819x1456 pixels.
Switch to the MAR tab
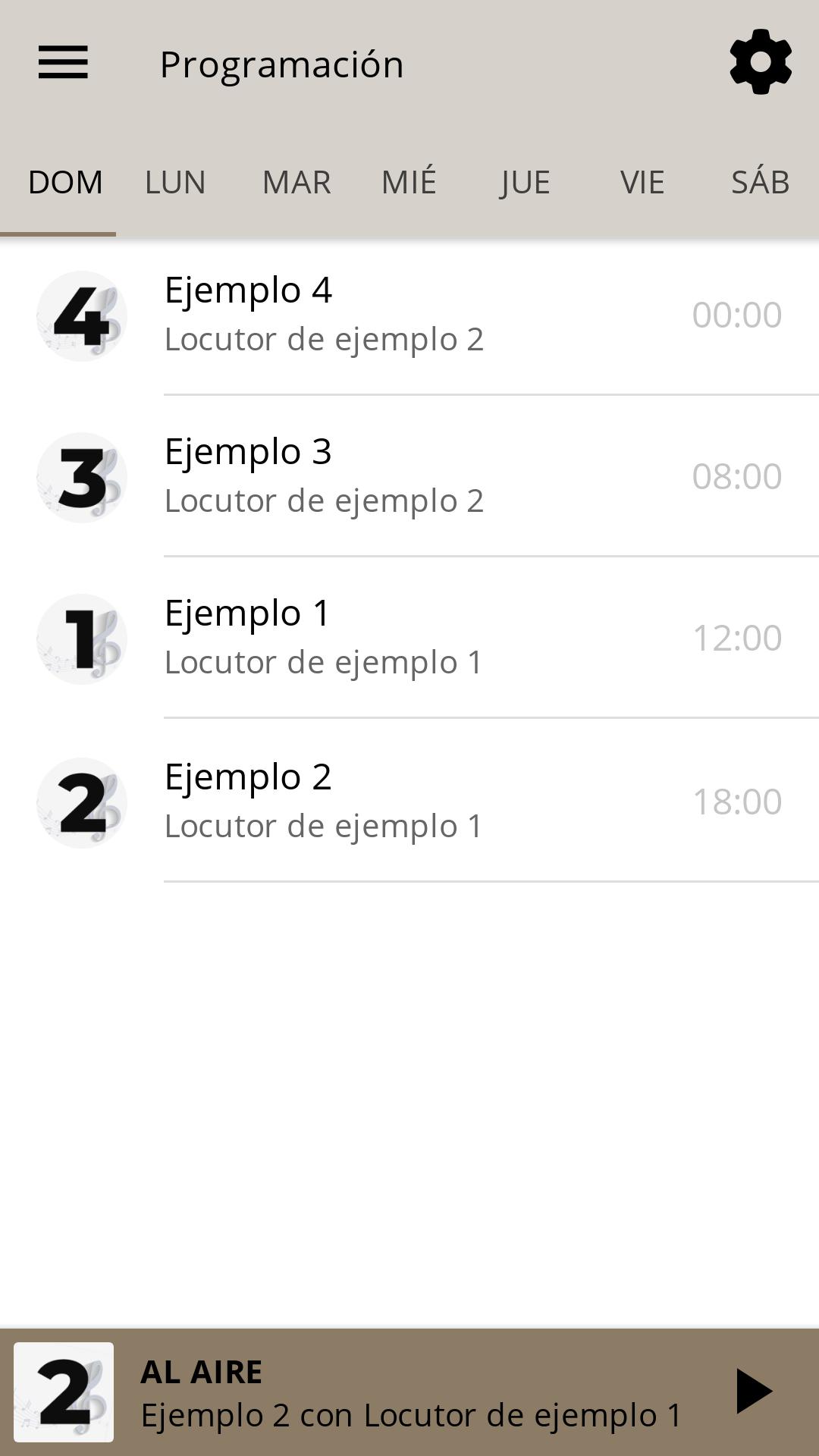(x=297, y=182)
